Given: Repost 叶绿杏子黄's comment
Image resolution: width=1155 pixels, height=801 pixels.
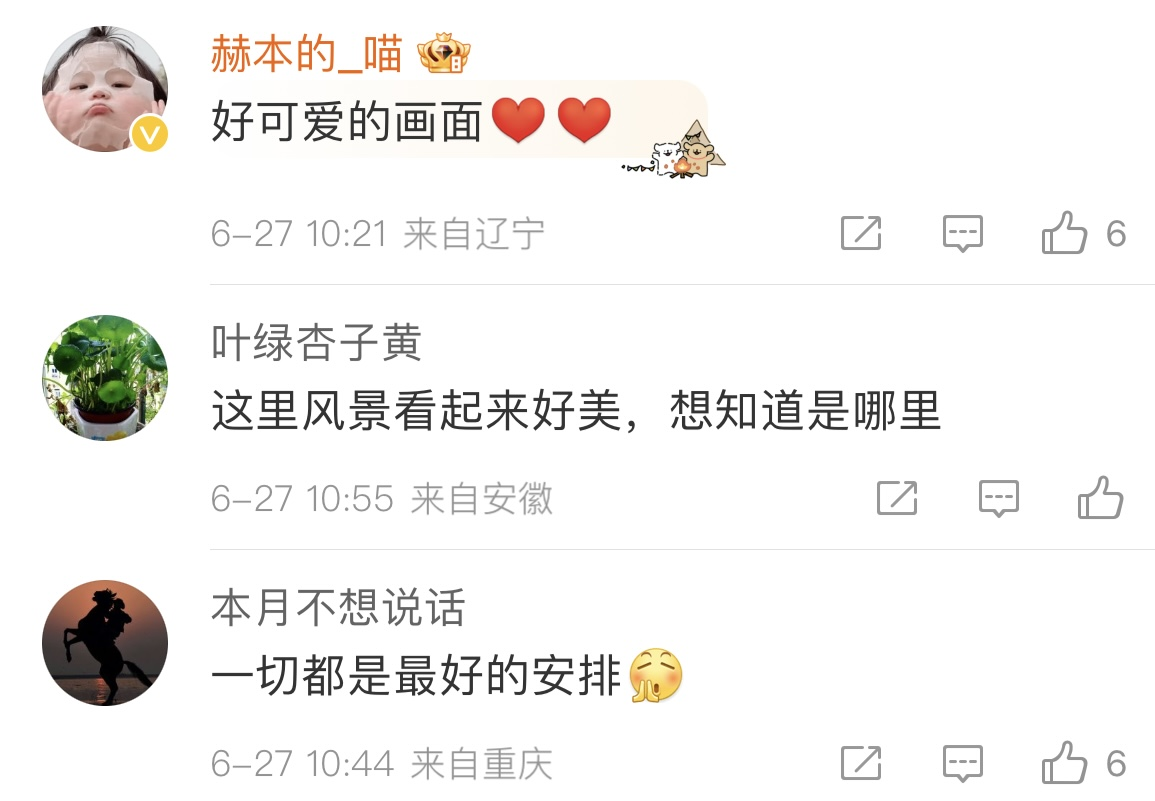Looking at the screenshot, I should [896, 498].
